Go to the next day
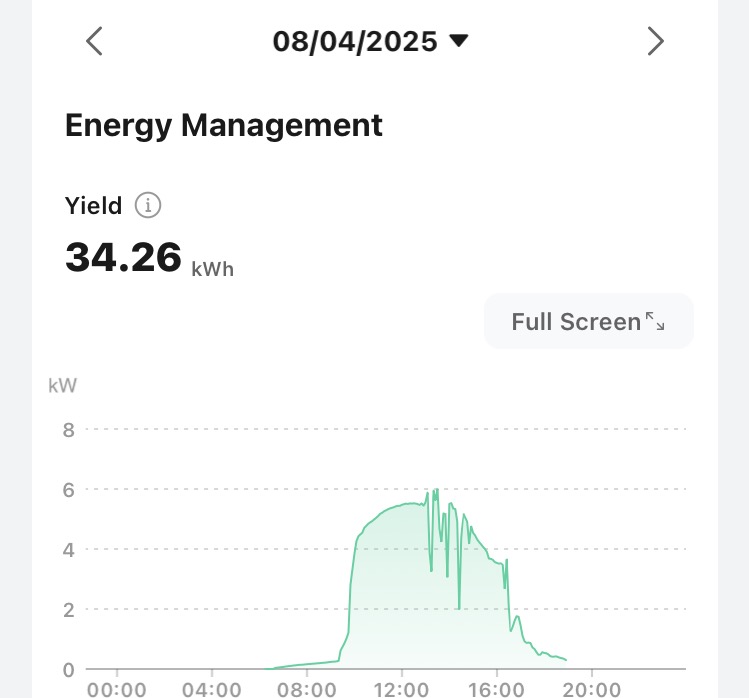The width and height of the screenshot is (749, 698). pos(655,41)
